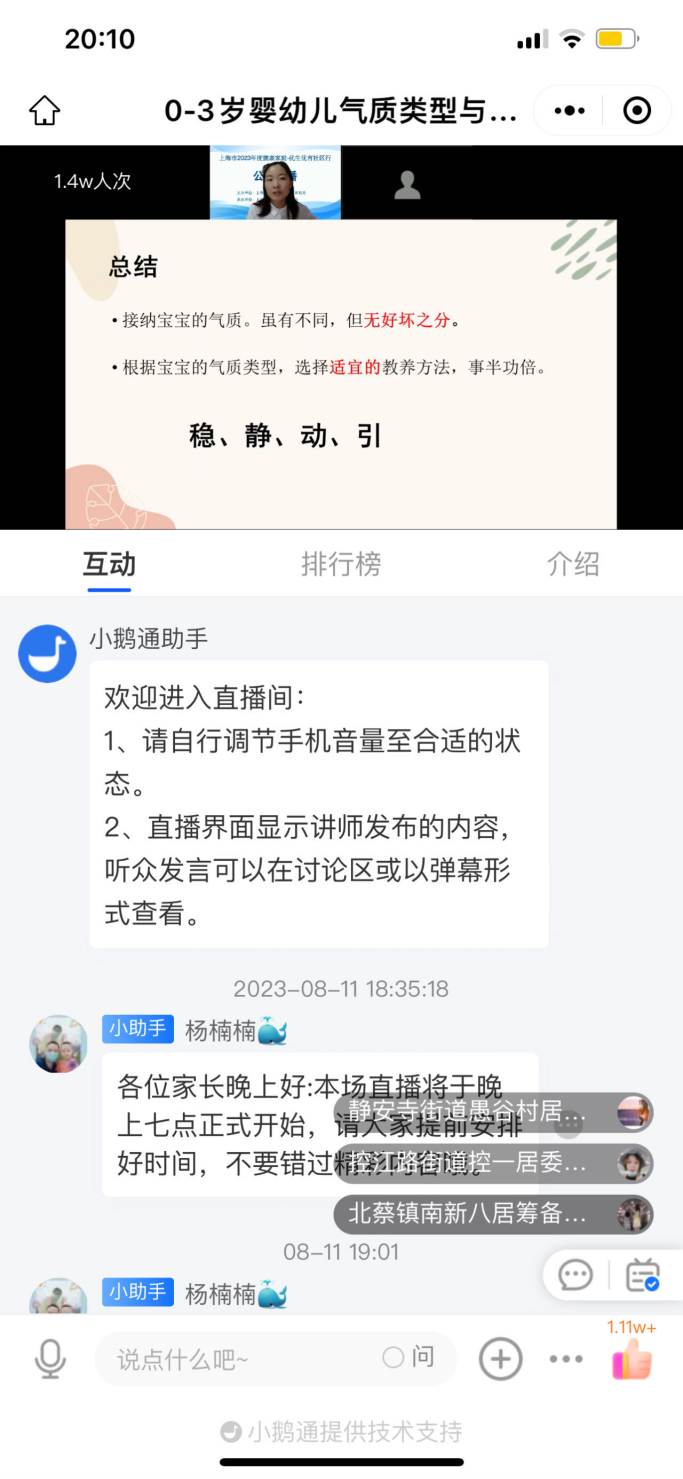Switch to the 介绍 tab
The height and width of the screenshot is (1479, 683).
pos(573,564)
